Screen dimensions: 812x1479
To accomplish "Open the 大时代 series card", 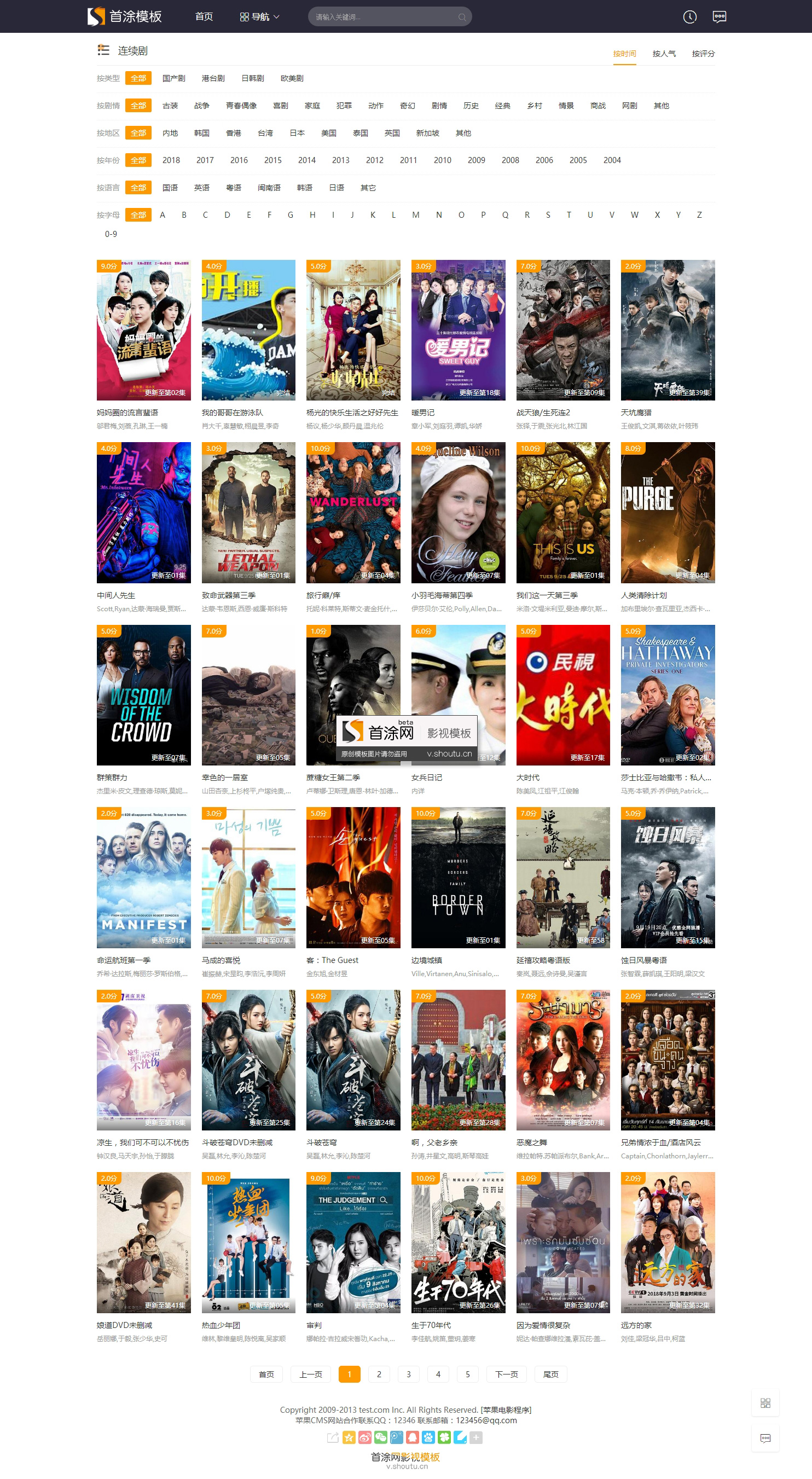I will click(x=562, y=695).
